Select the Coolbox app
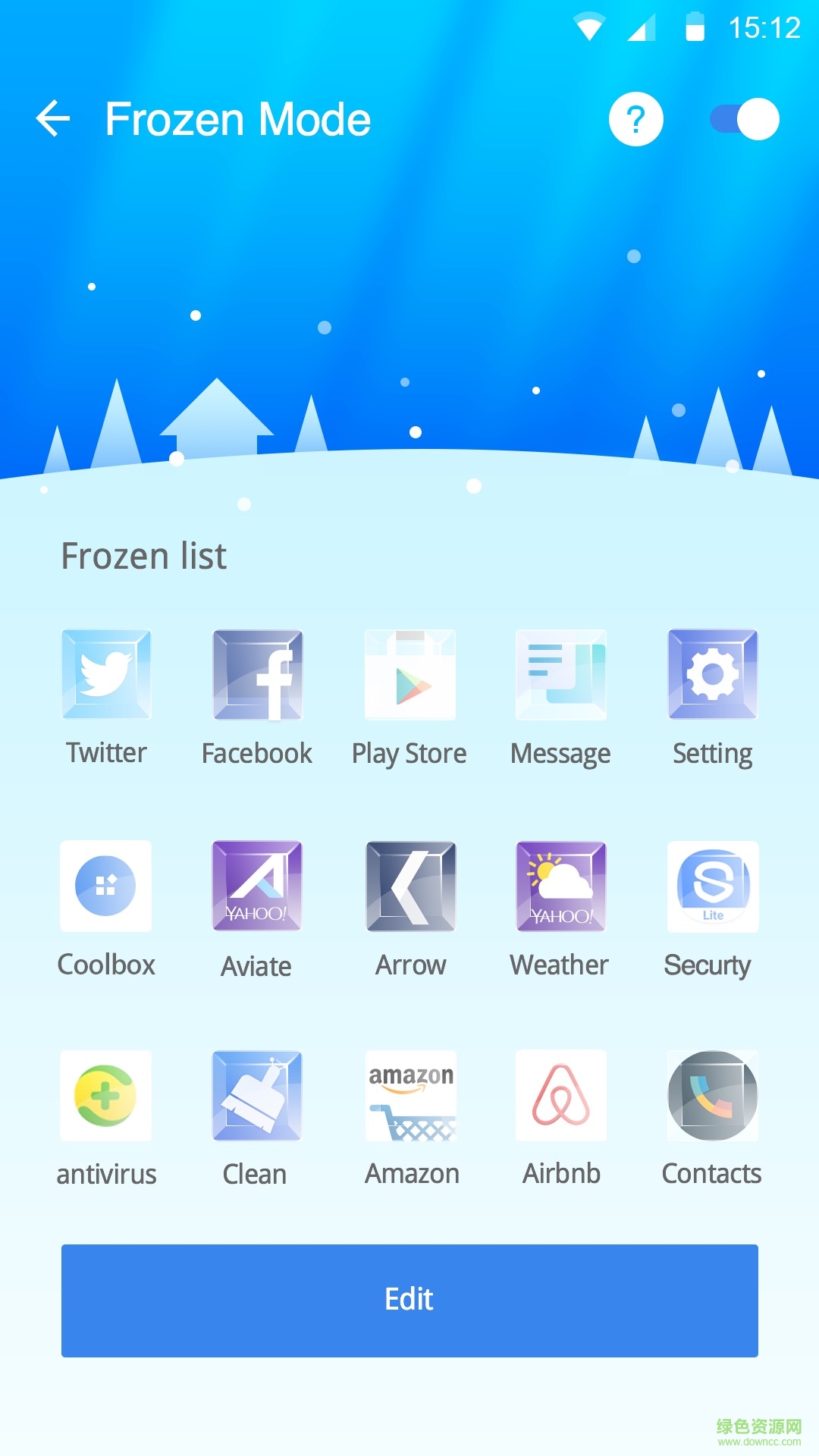 point(106,886)
